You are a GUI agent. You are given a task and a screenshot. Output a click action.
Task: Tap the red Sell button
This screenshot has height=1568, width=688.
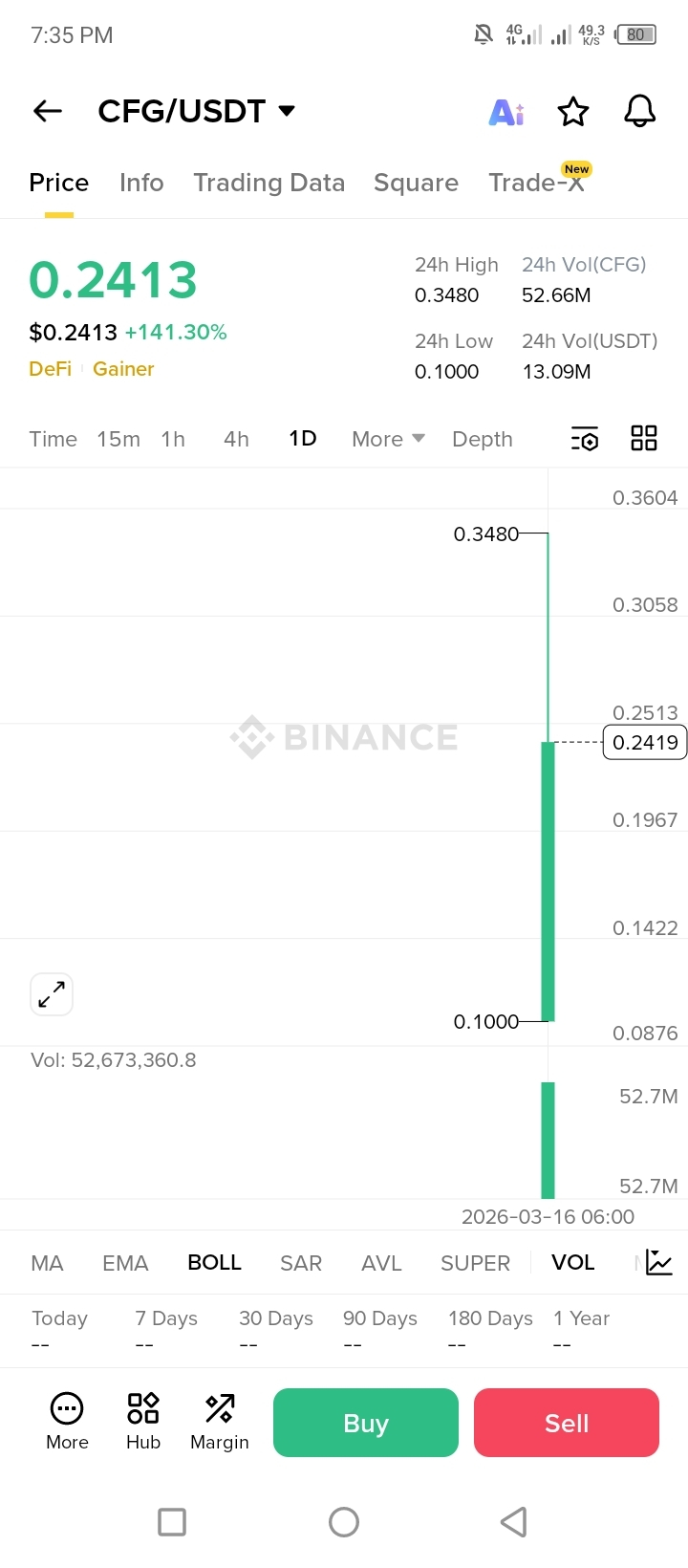pos(567,1423)
